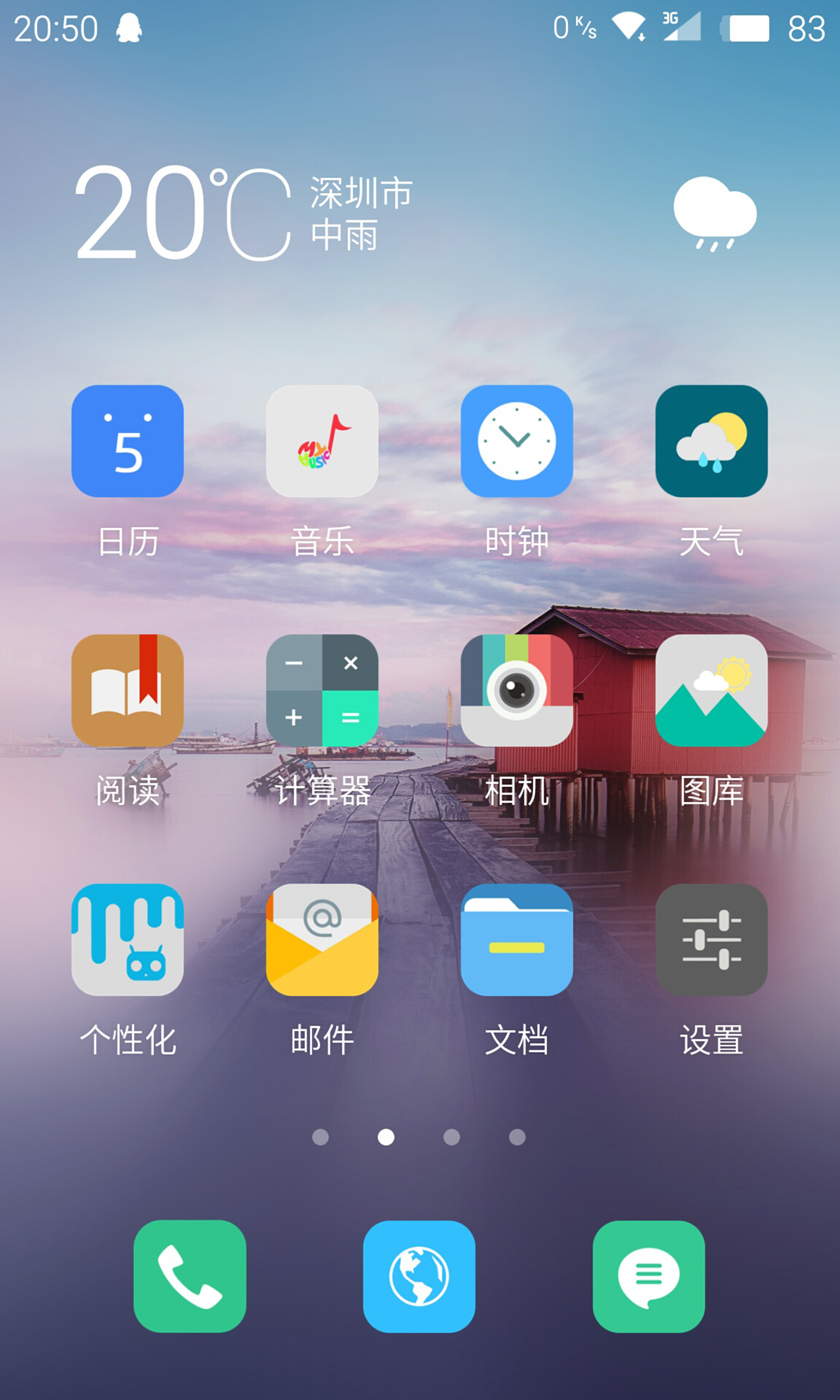Open the messaging app in the dock
Image resolution: width=840 pixels, height=1400 pixels.
(649, 1276)
